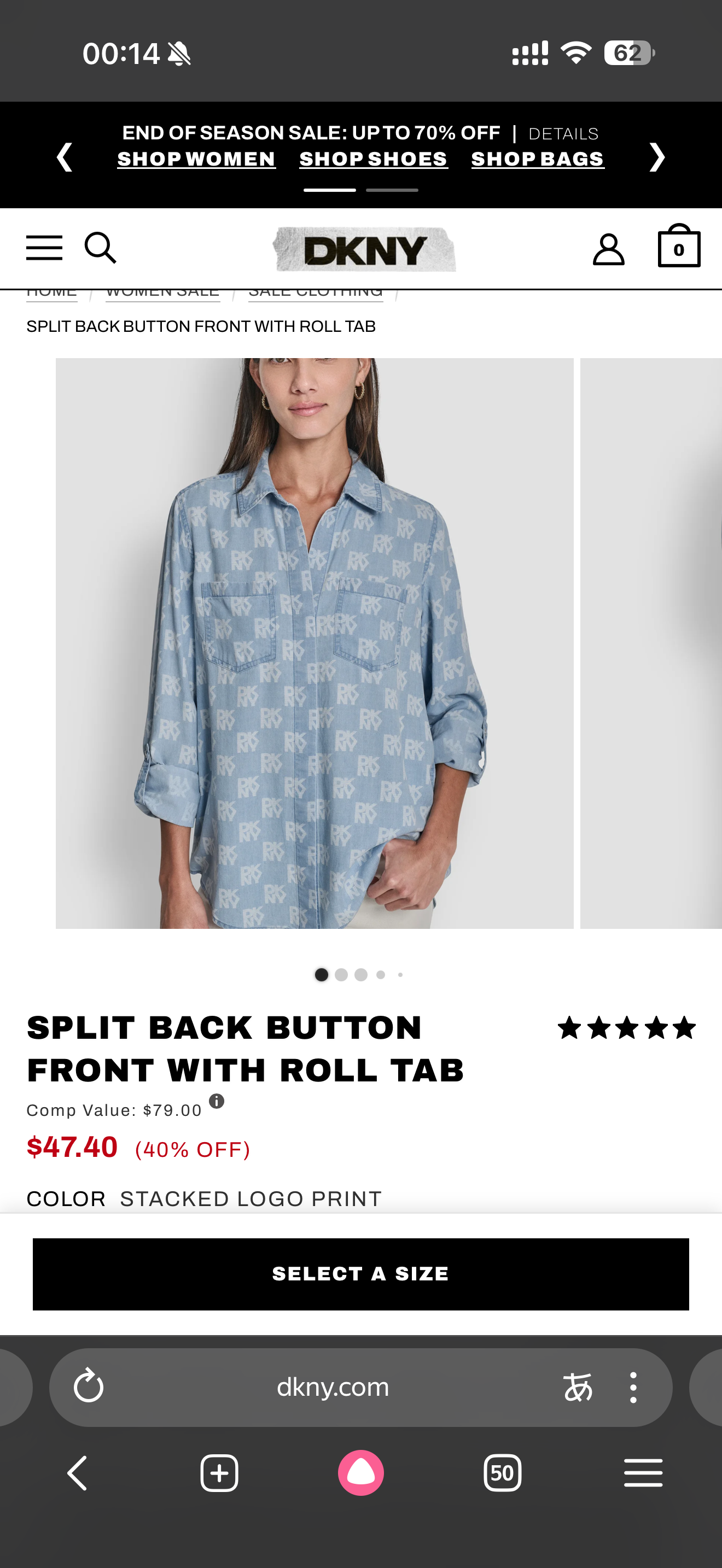Tap Select a Size button

click(360, 1273)
